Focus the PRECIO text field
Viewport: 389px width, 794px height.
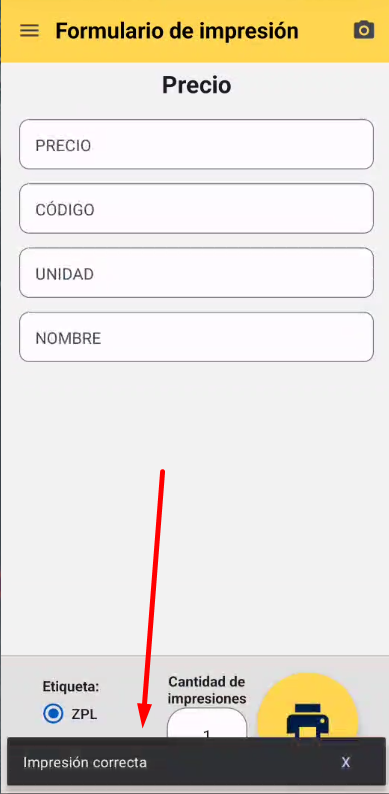197,144
